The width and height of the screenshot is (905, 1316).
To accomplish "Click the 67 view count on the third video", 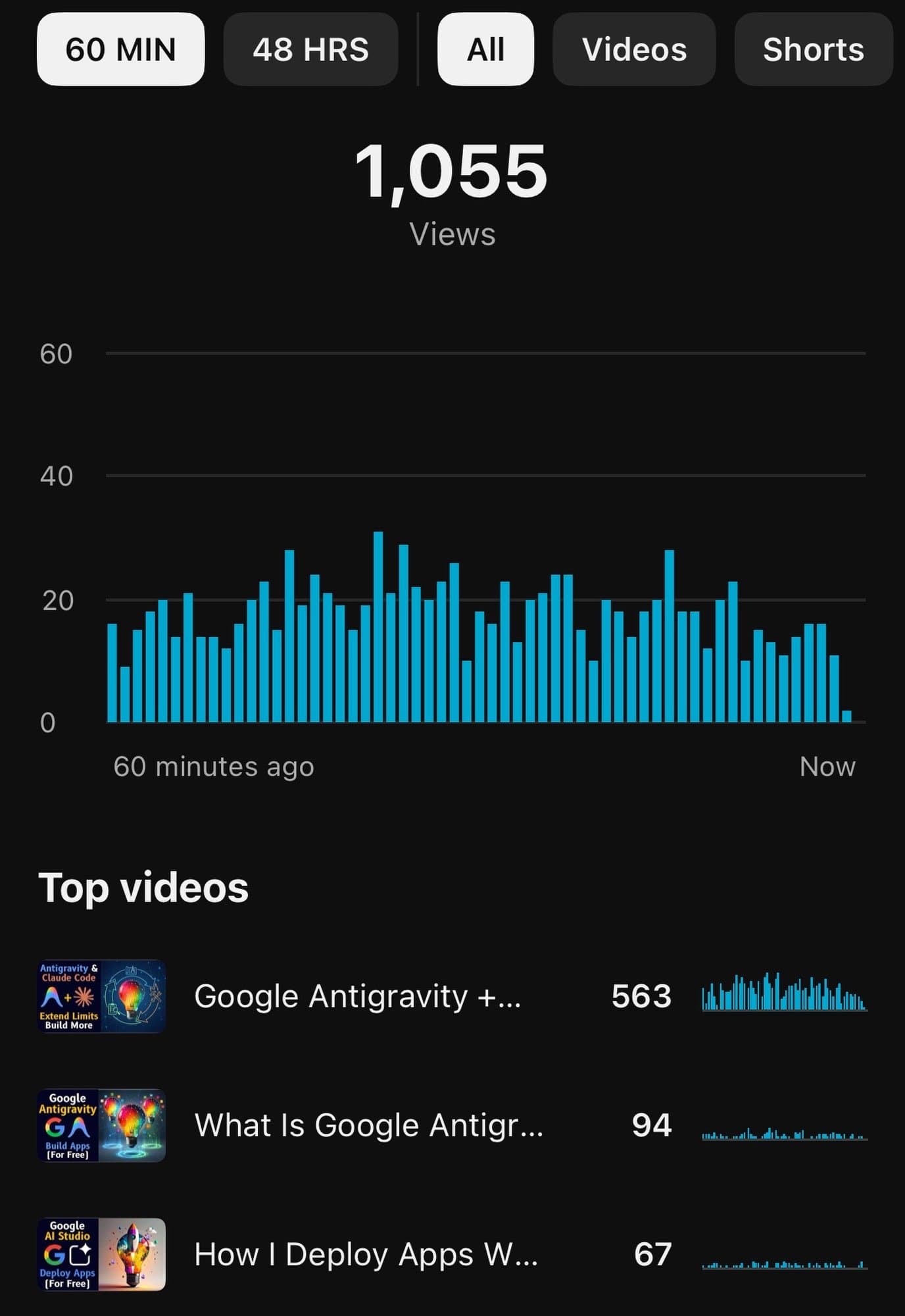I will (x=653, y=1253).
